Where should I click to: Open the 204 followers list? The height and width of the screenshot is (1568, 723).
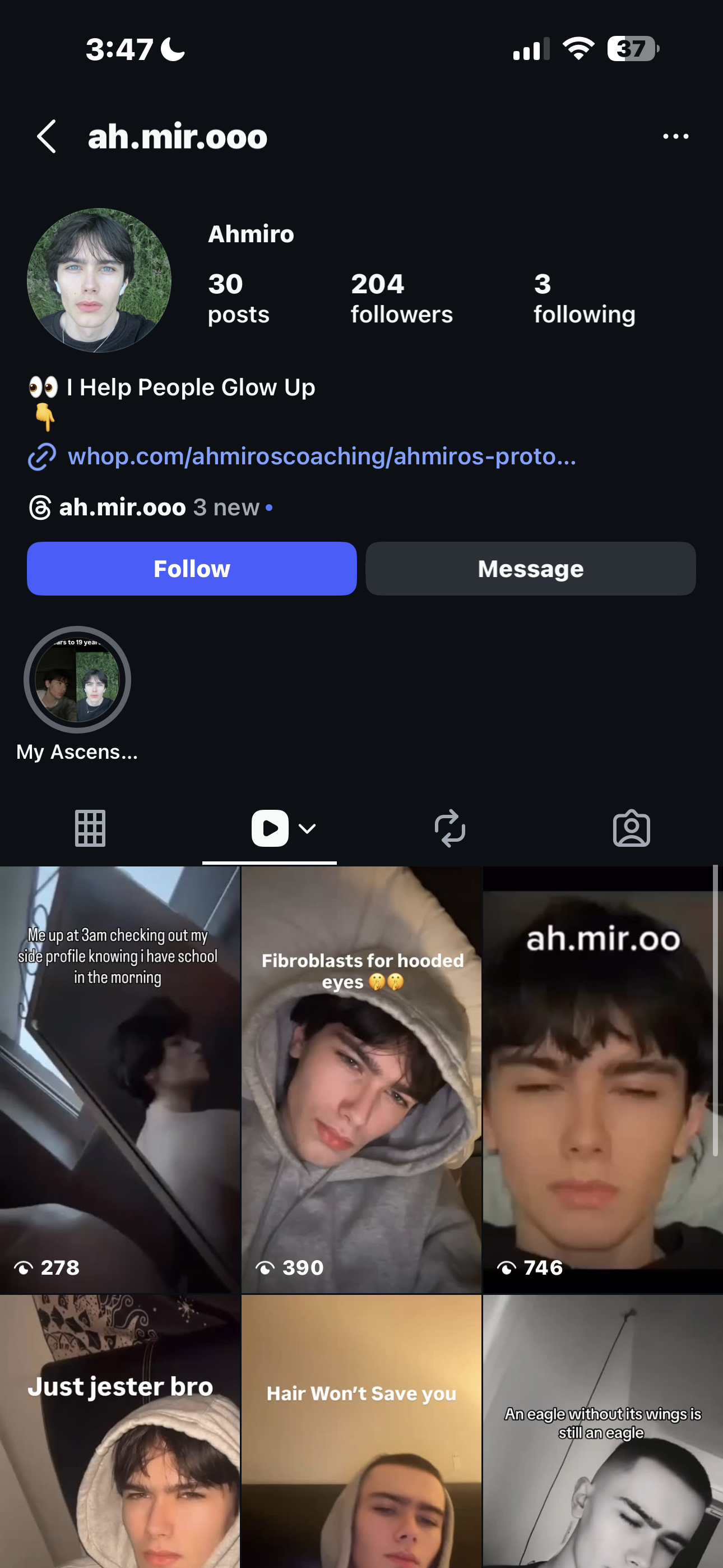[x=401, y=298]
